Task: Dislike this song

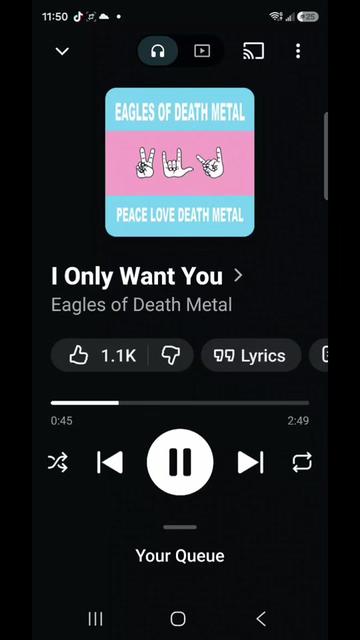Action: pos(171,355)
